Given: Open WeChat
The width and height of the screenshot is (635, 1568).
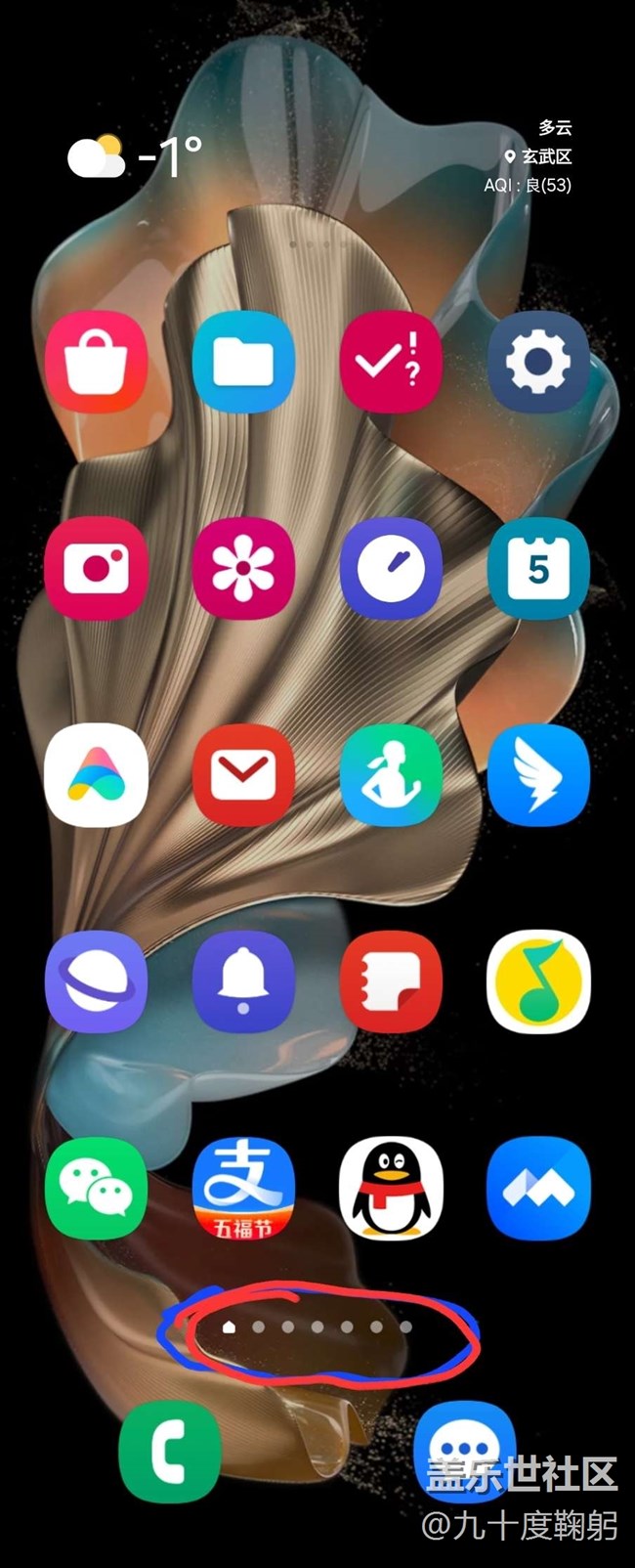Looking at the screenshot, I should [96, 1188].
